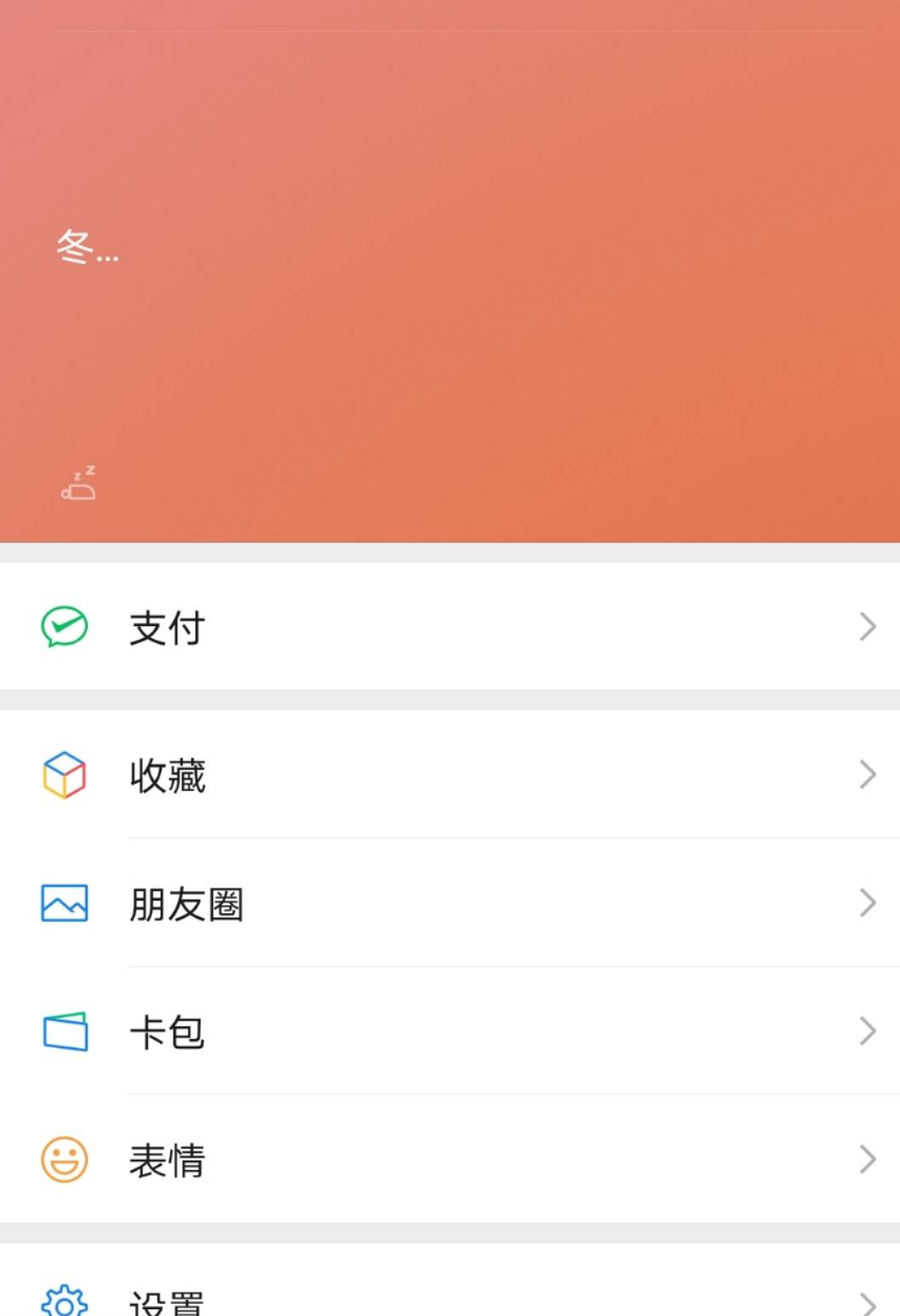
Task: Click the 支付 text label
Action: [x=167, y=627]
